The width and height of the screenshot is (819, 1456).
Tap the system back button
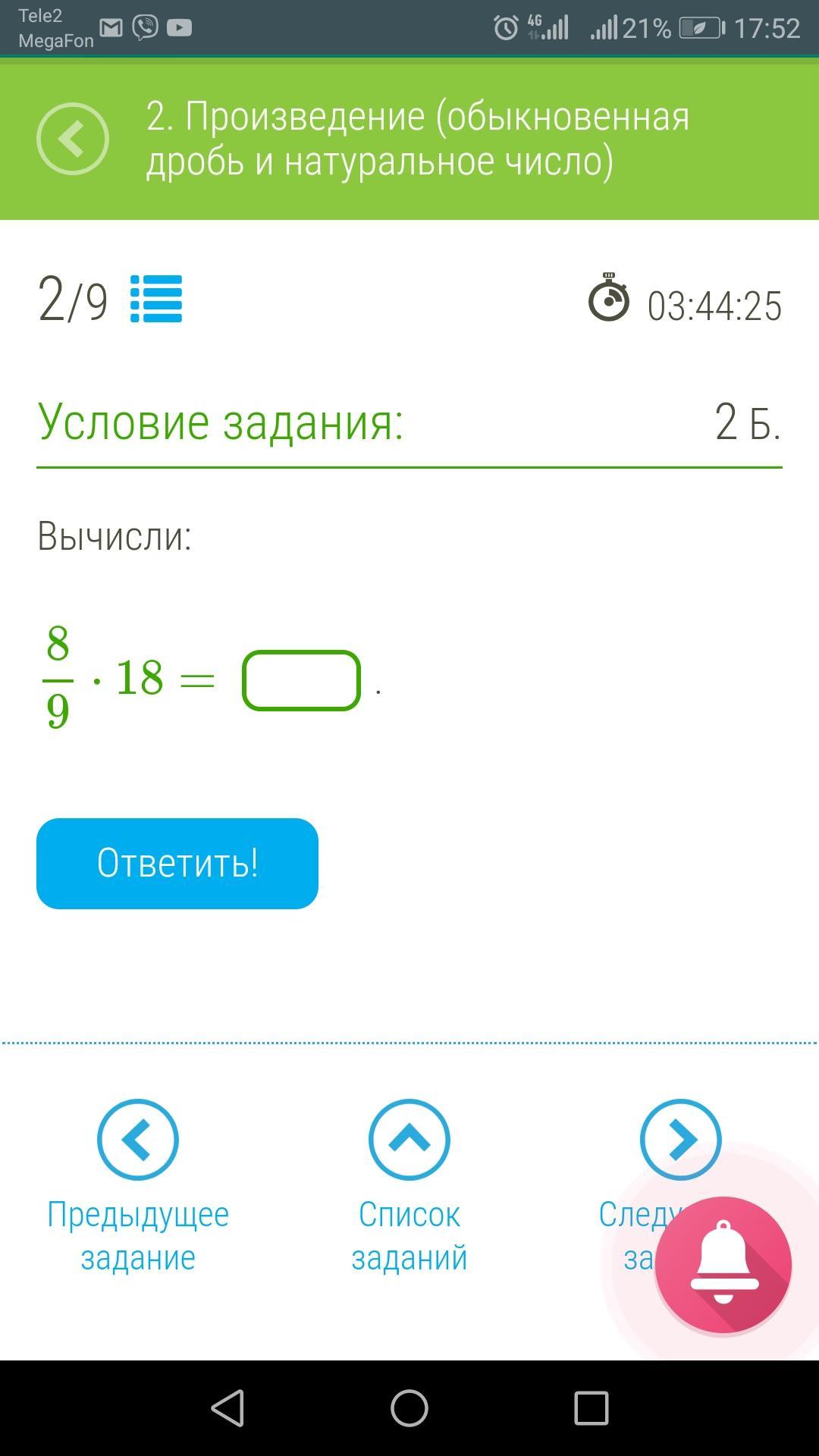tap(227, 1408)
